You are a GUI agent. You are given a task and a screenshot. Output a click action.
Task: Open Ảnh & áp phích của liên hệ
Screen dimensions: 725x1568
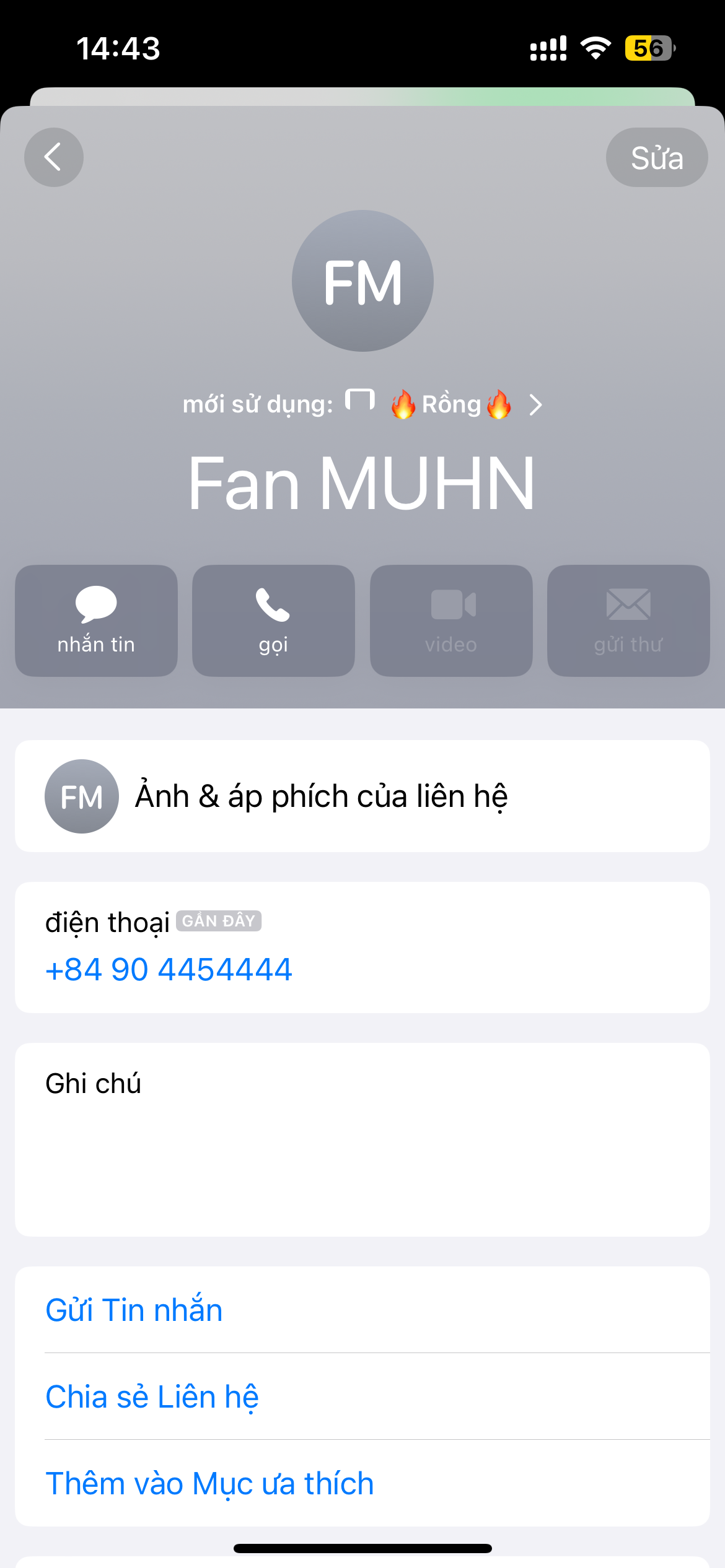click(362, 796)
